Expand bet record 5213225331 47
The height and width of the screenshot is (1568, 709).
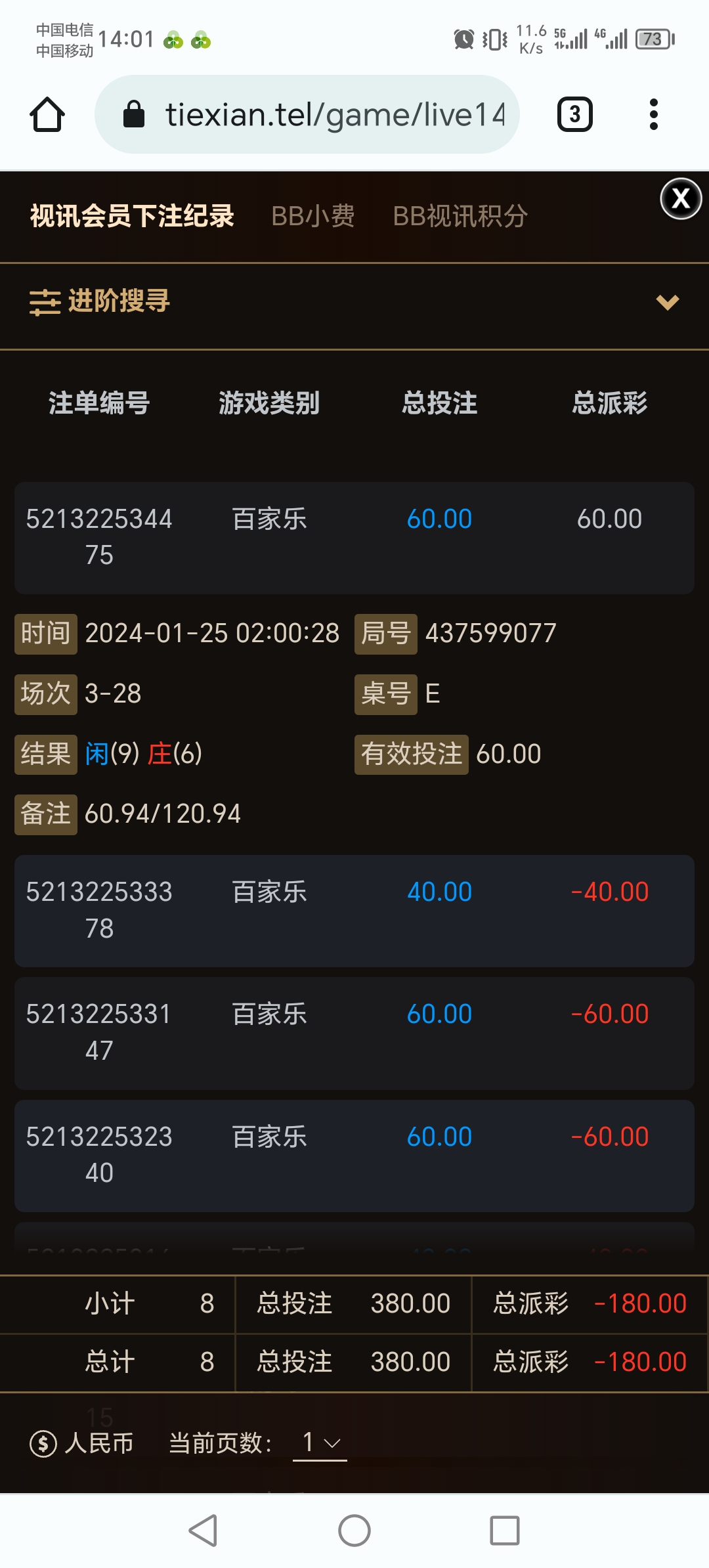354,1032
